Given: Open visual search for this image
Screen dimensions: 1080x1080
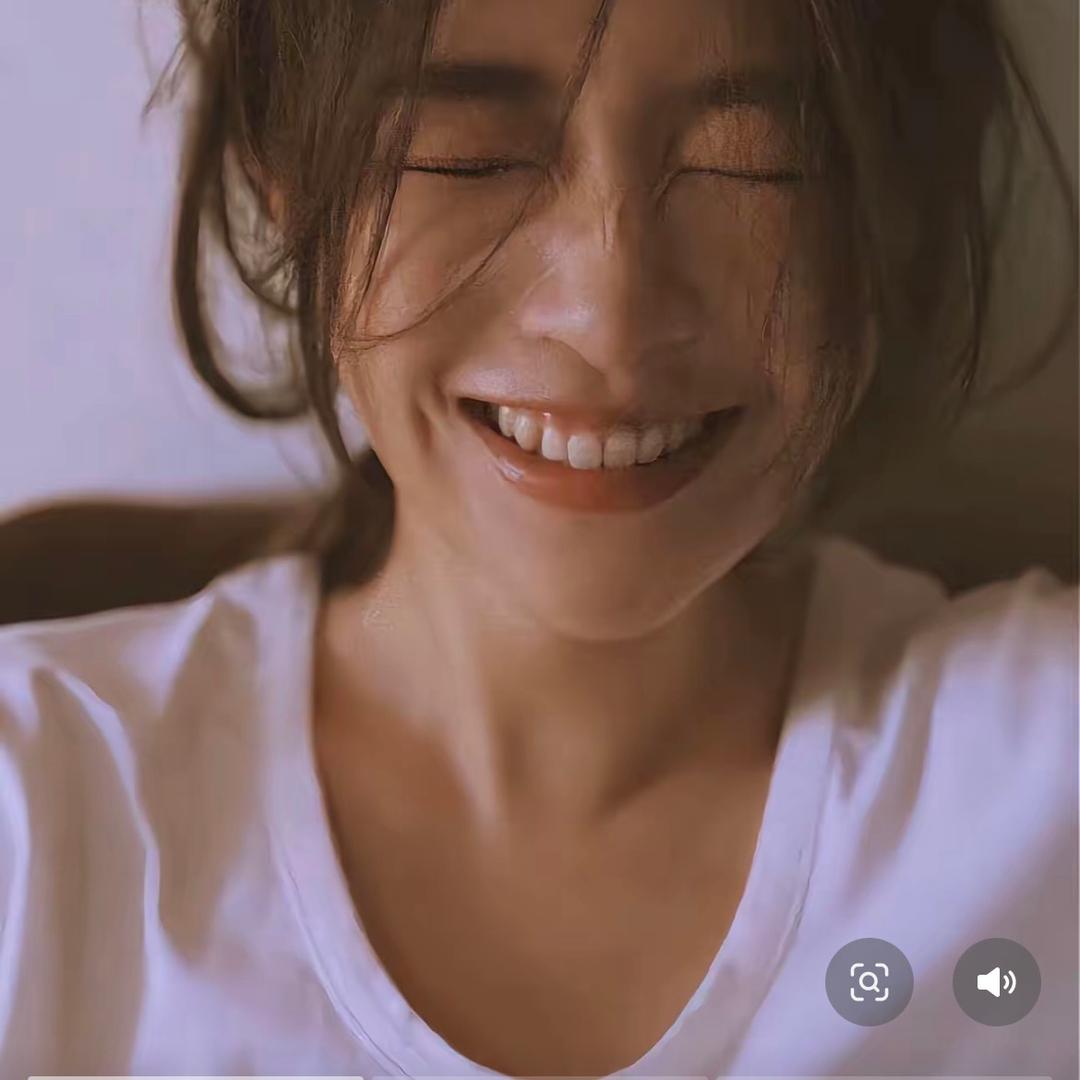Looking at the screenshot, I should [x=869, y=982].
